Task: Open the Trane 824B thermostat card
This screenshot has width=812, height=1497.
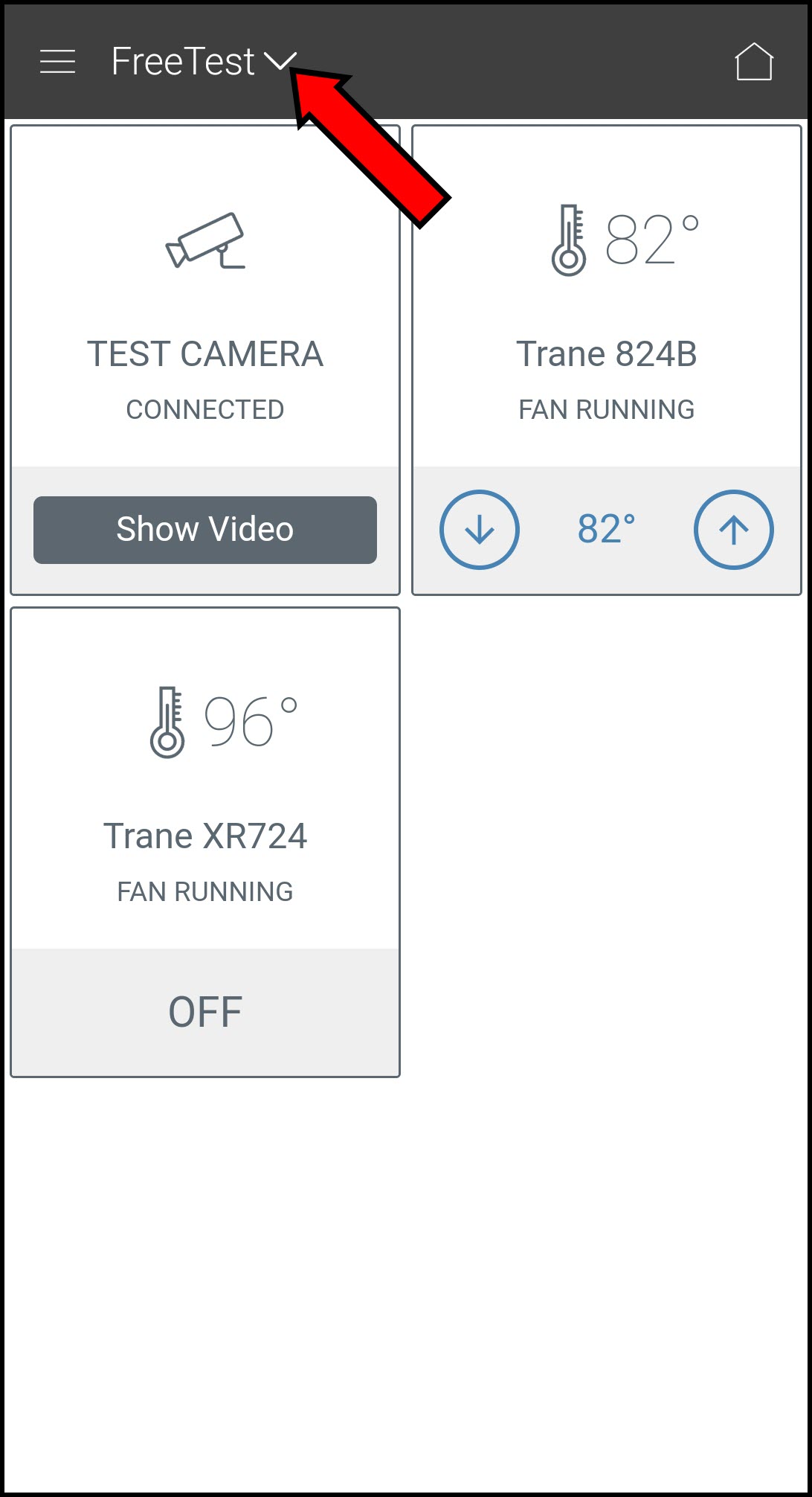Action: tap(607, 312)
